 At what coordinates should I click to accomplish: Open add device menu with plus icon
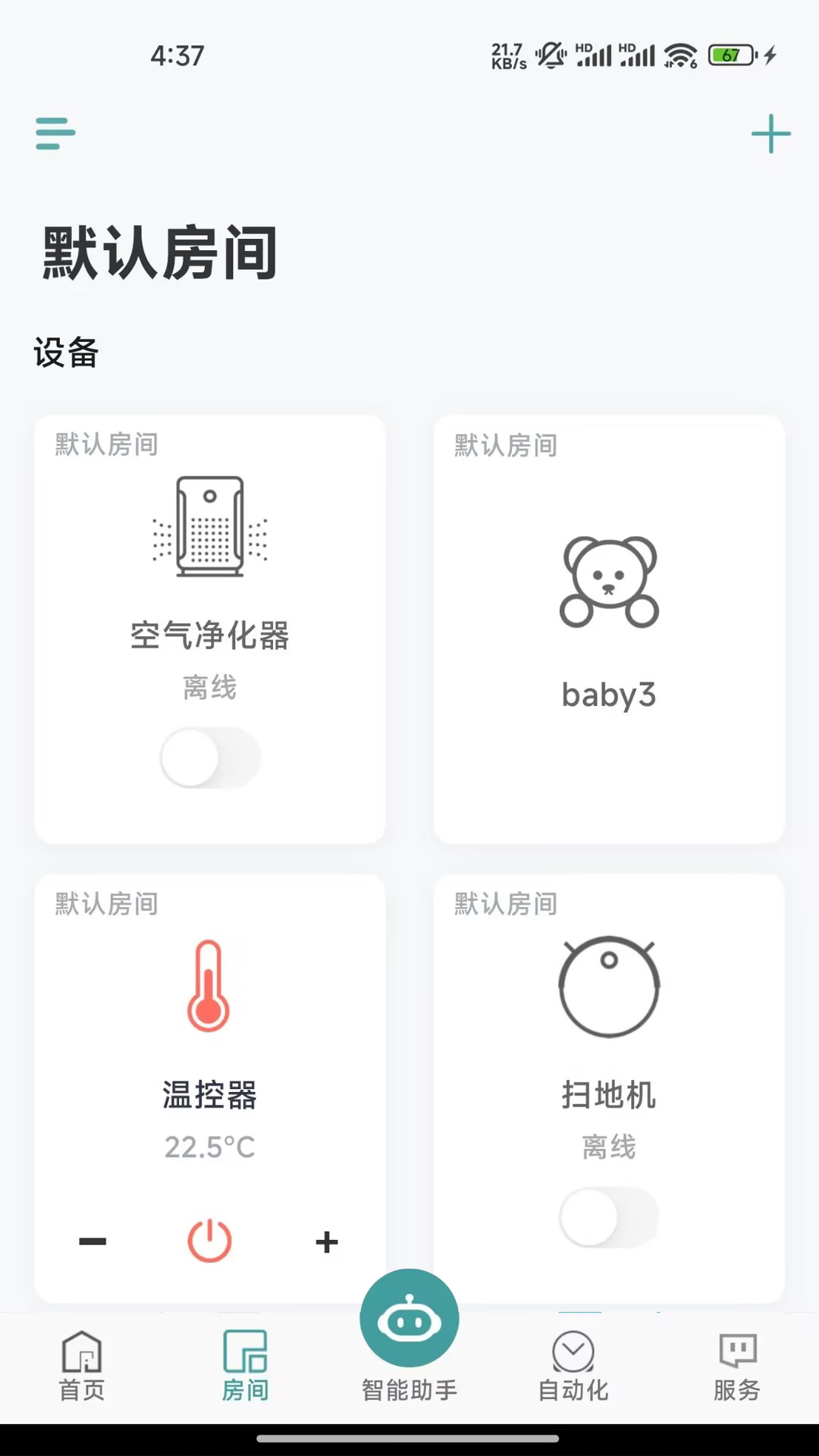pyautogui.click(x=770, y=133)
